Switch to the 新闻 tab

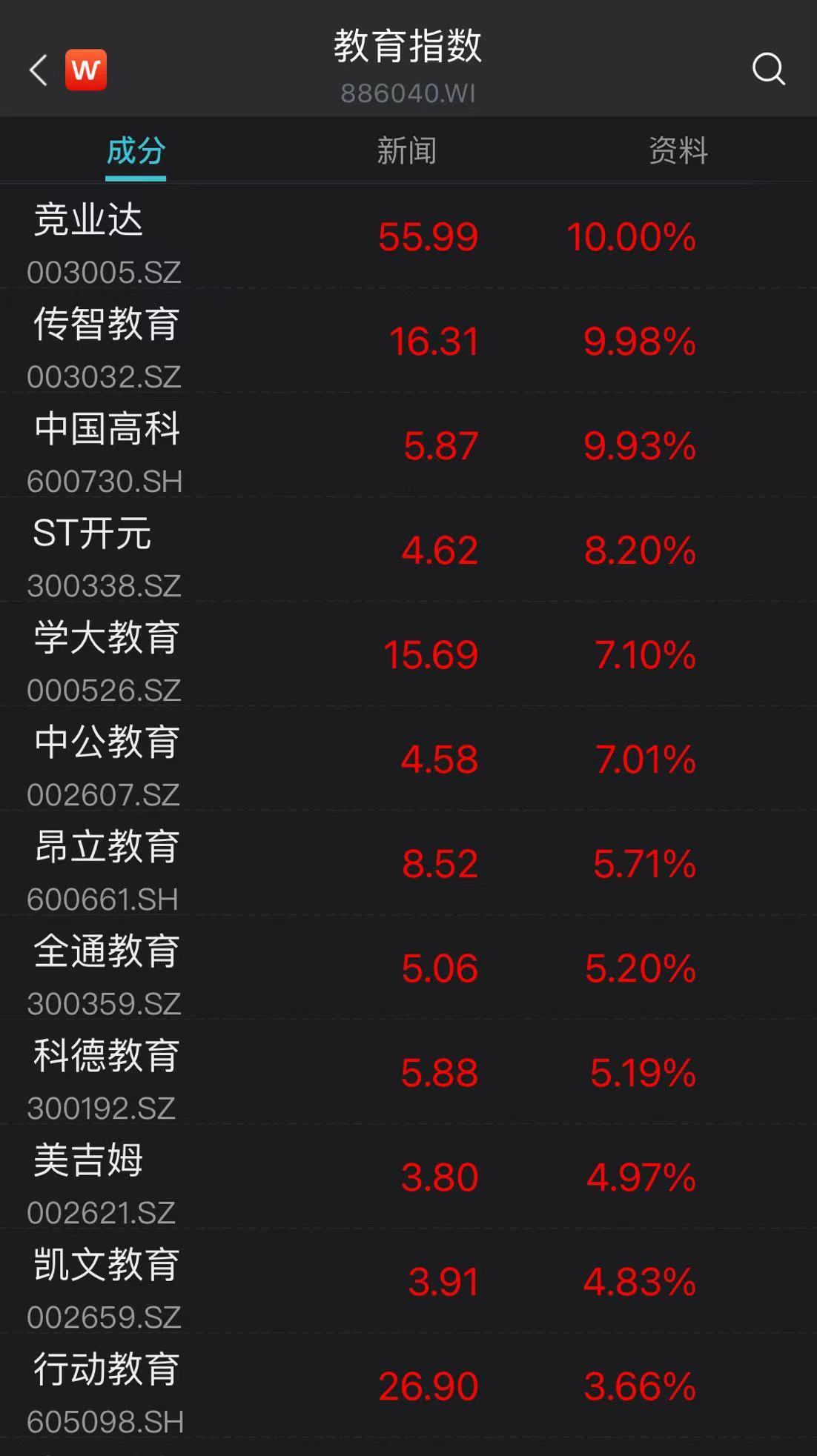(x=407, y=150)
